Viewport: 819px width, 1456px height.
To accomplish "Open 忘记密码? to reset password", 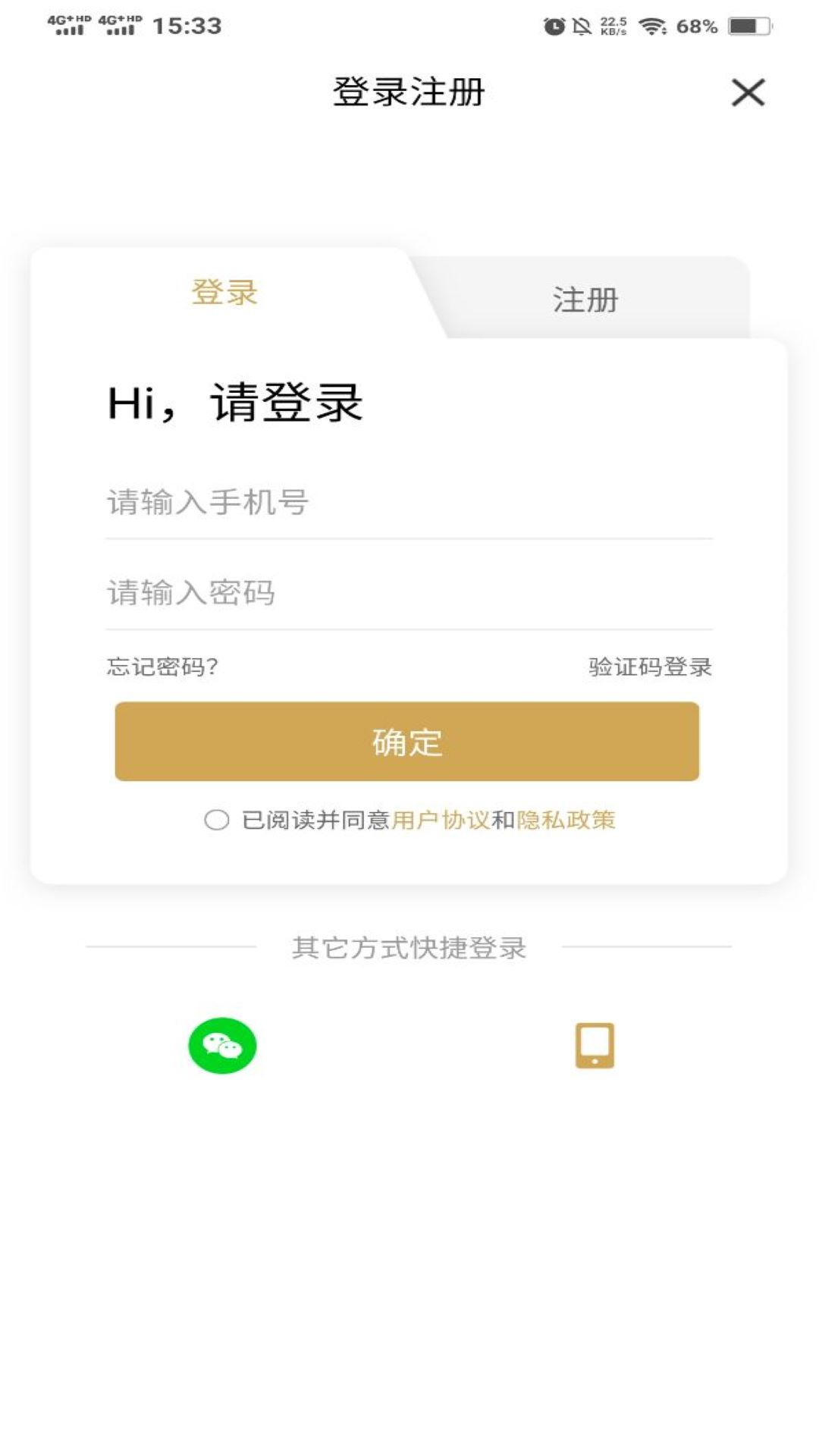I will point(162,667).
